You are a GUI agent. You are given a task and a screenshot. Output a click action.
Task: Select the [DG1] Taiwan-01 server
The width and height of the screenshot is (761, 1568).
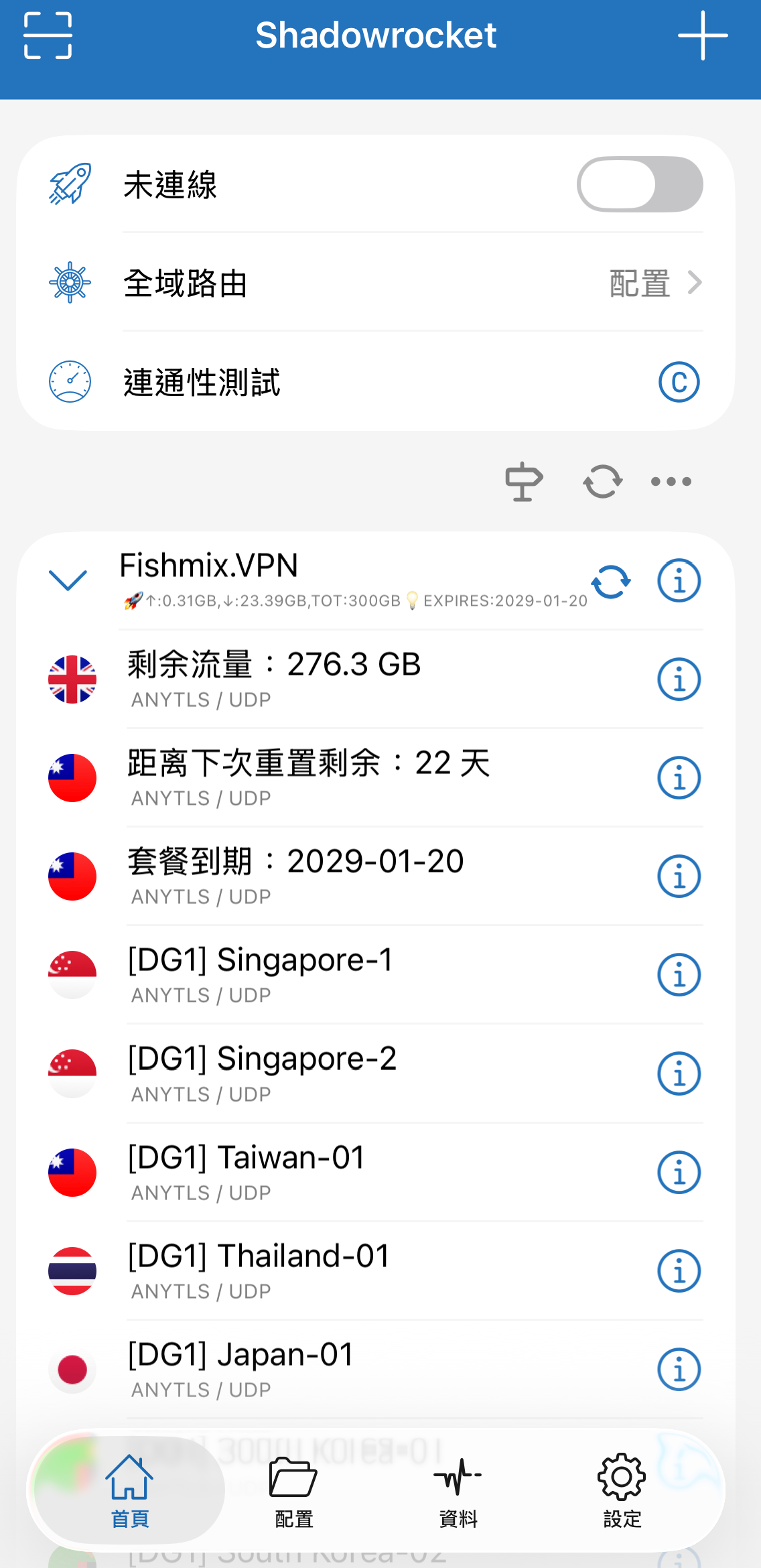pyautogui.click(x=375, y=1172)
